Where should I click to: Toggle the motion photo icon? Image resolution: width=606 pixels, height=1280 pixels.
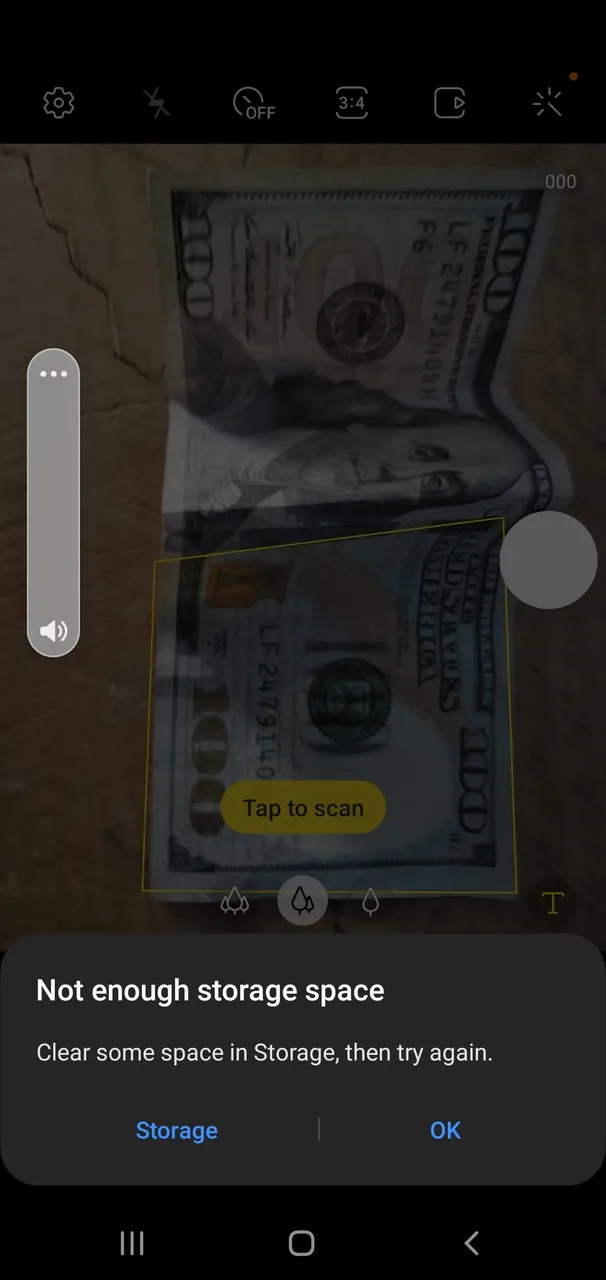[x=449, y=103]
